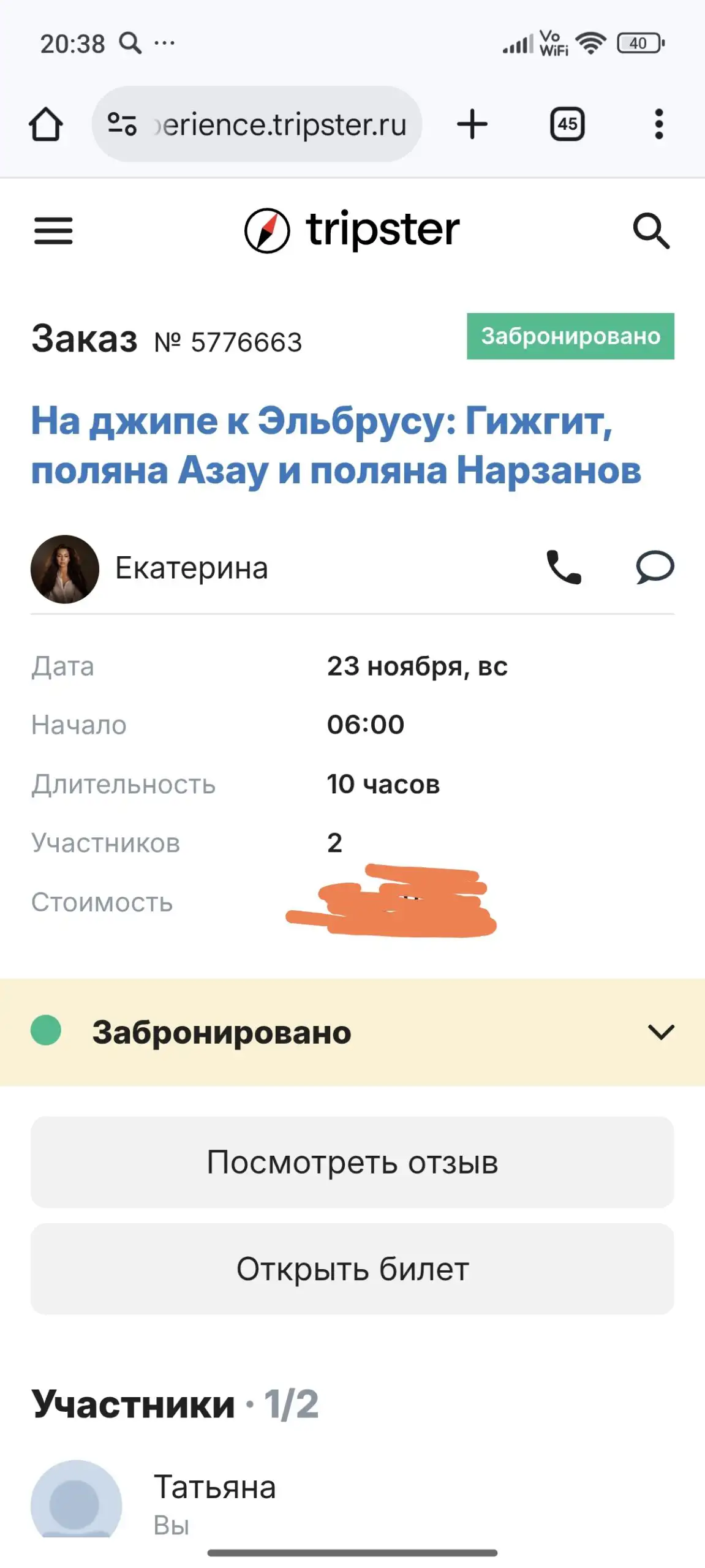Expand the Забронировано status section

click(x=660, y=1032)
